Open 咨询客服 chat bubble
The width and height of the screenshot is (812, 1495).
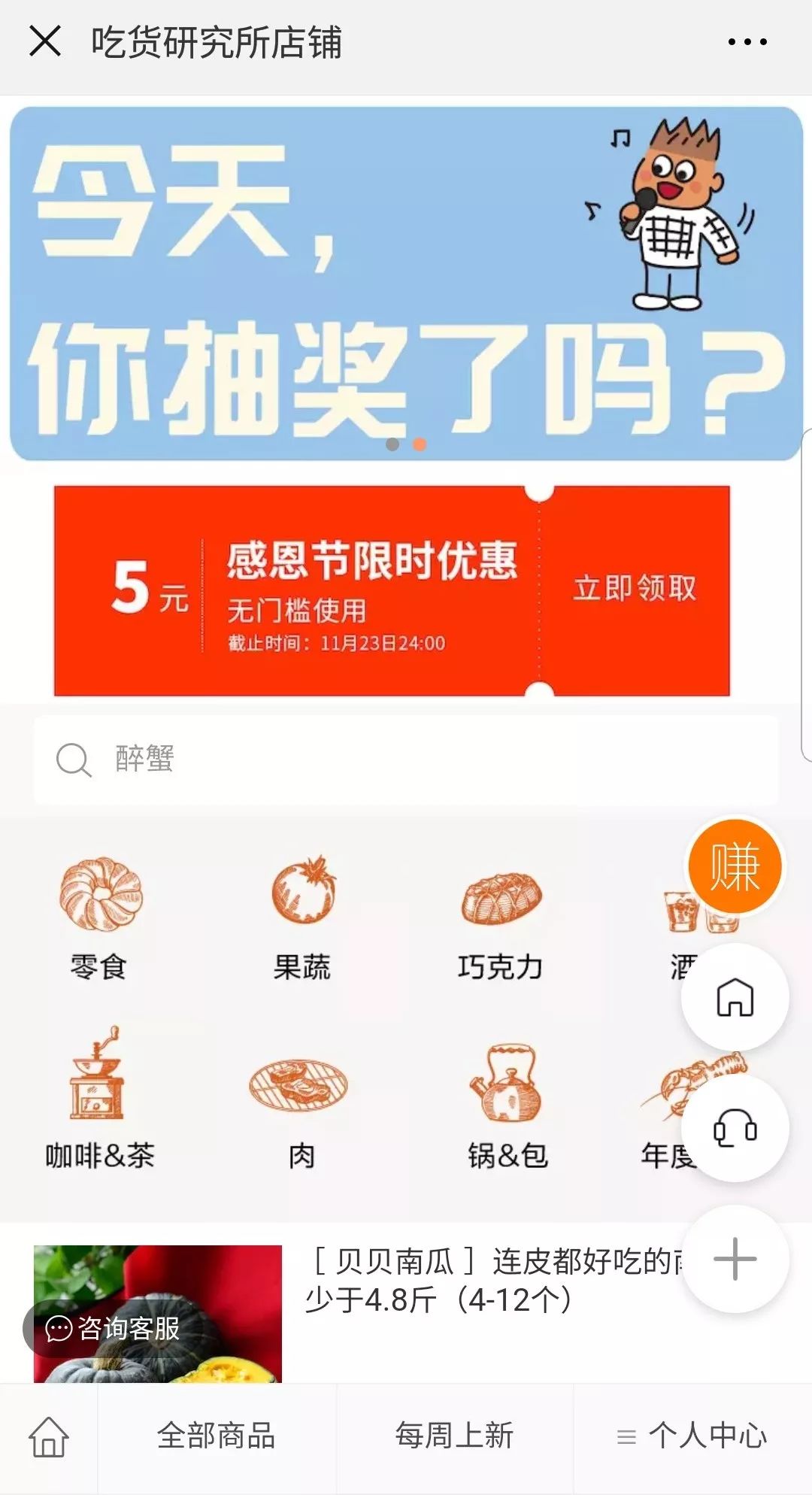pyautogui.click(x=113, y=1329)
